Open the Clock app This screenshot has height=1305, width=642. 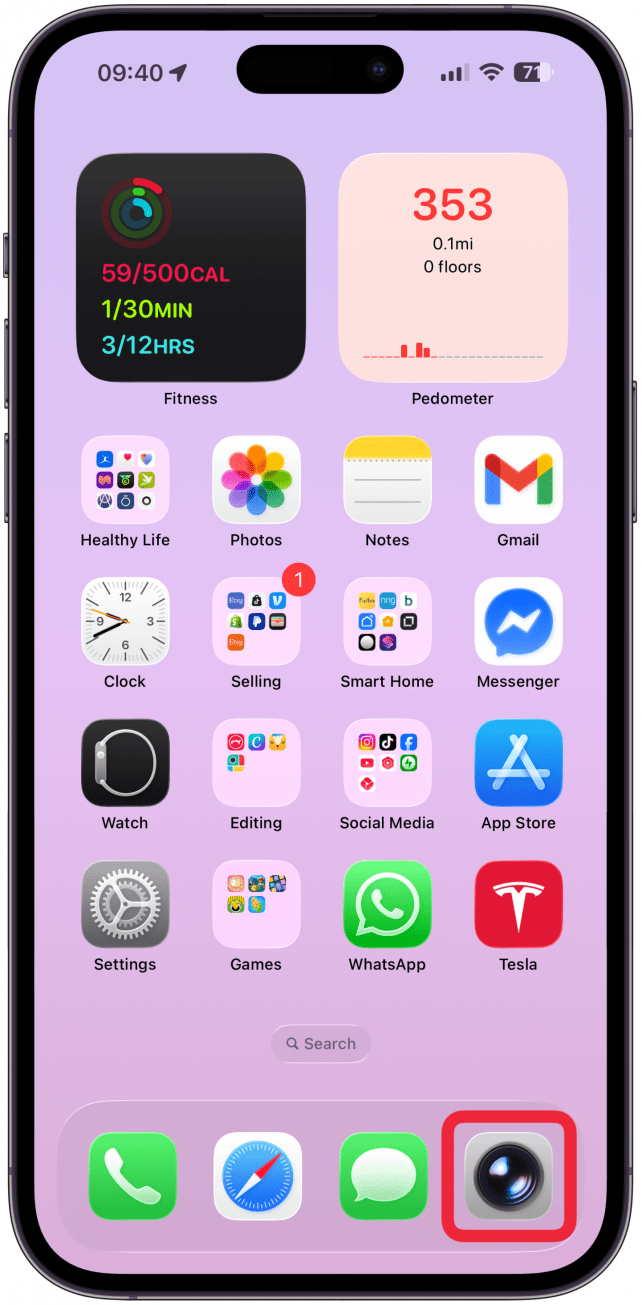tap(125, 621)
